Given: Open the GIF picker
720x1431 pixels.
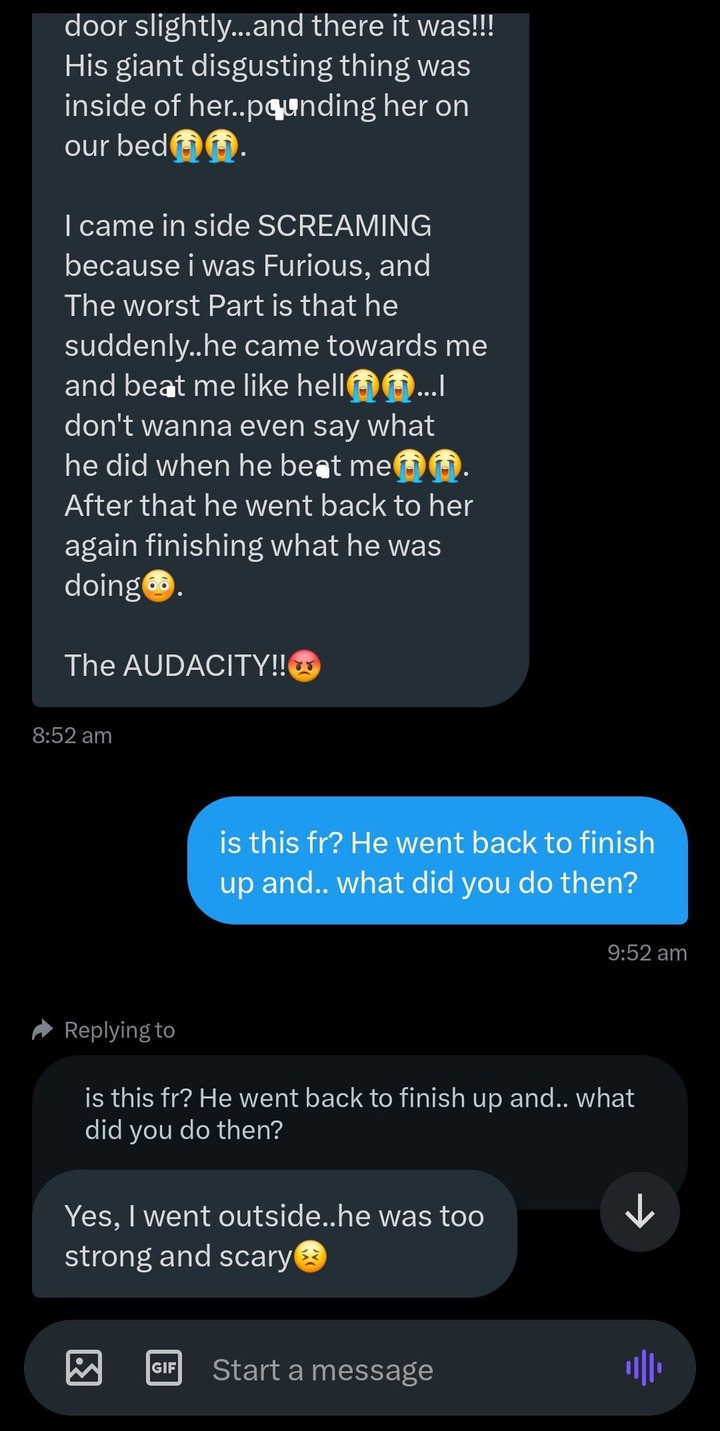Looking at the screenshot, I should click(x=164, y=1367).
